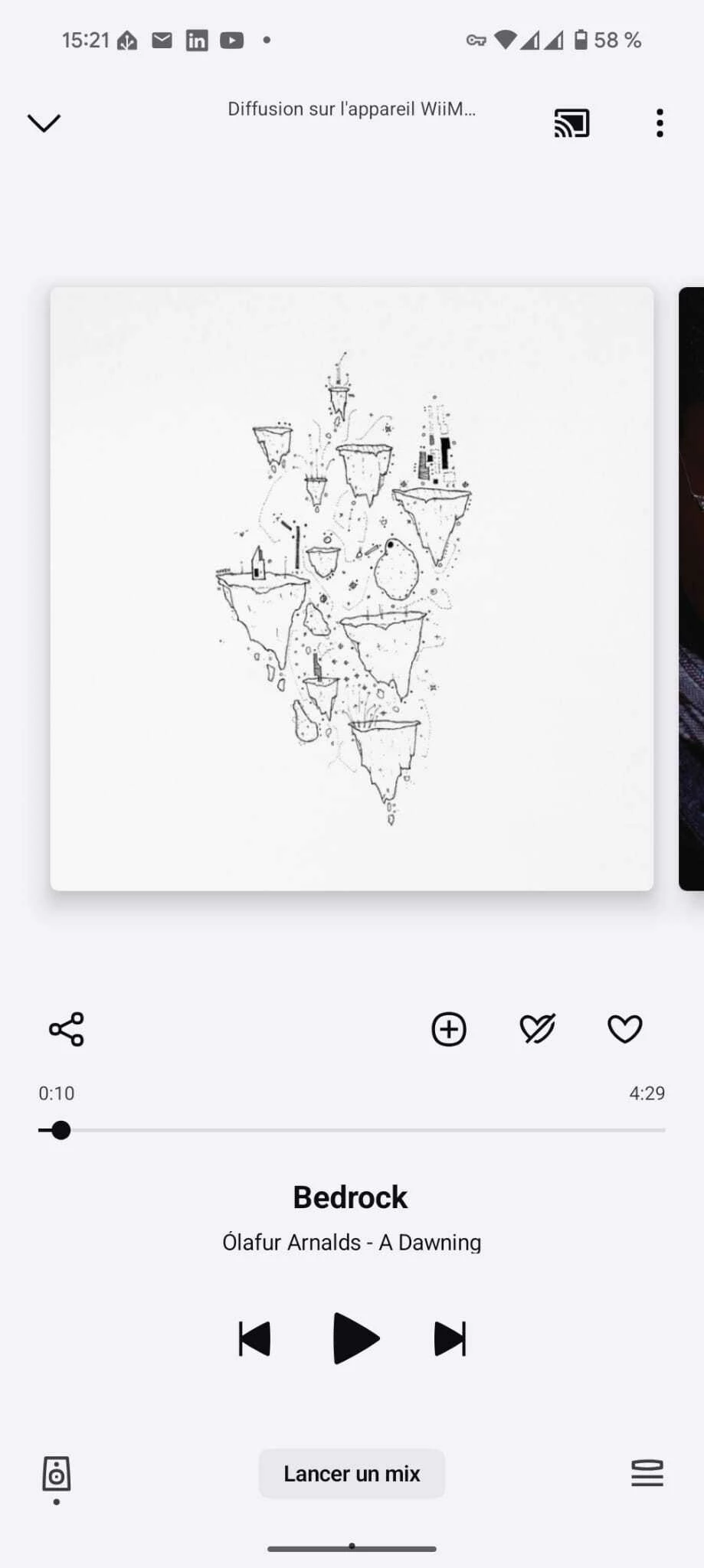The width and height of the screenshot is (704, 1568).
Task: Like the song Bedrock
Action: [624, 1029]
